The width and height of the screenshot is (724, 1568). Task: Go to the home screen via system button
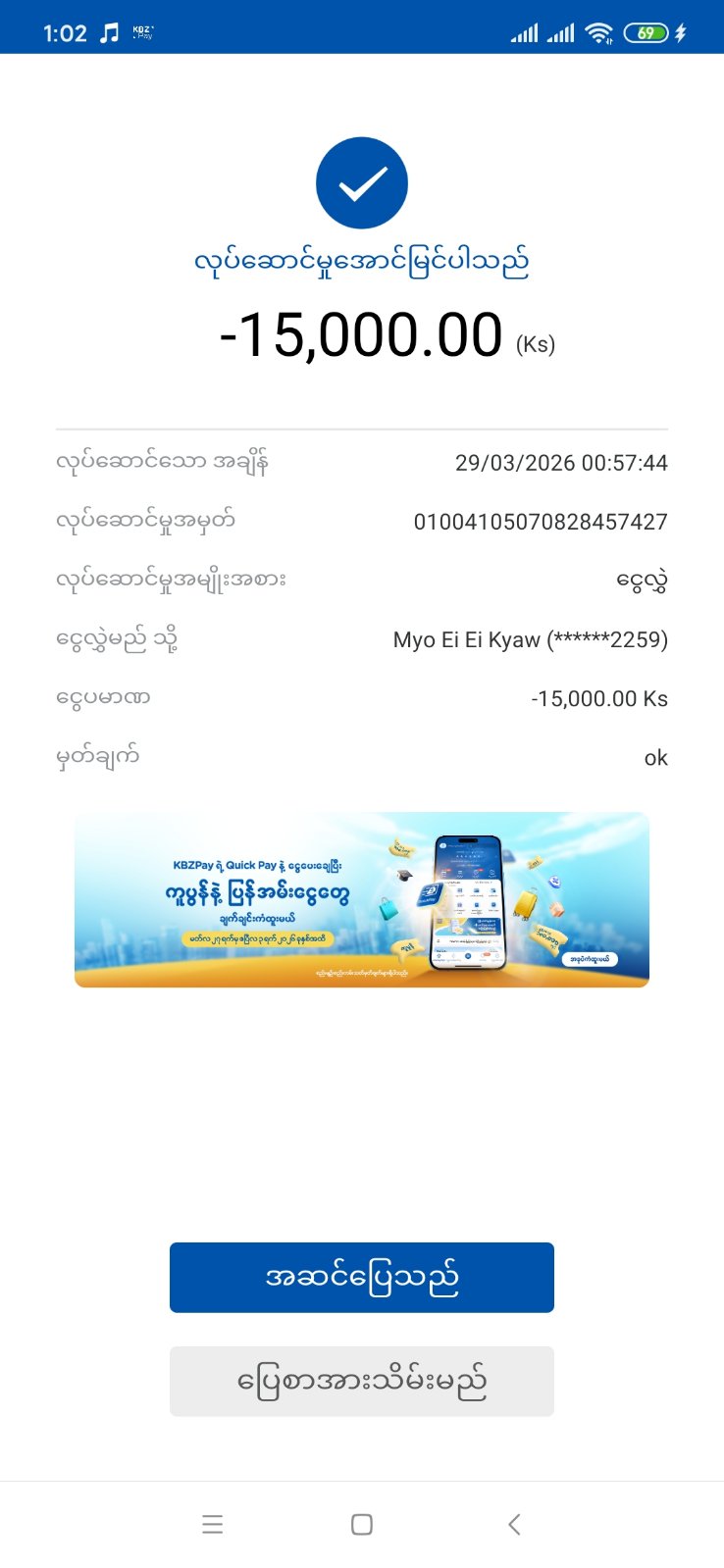point(361,1524)
